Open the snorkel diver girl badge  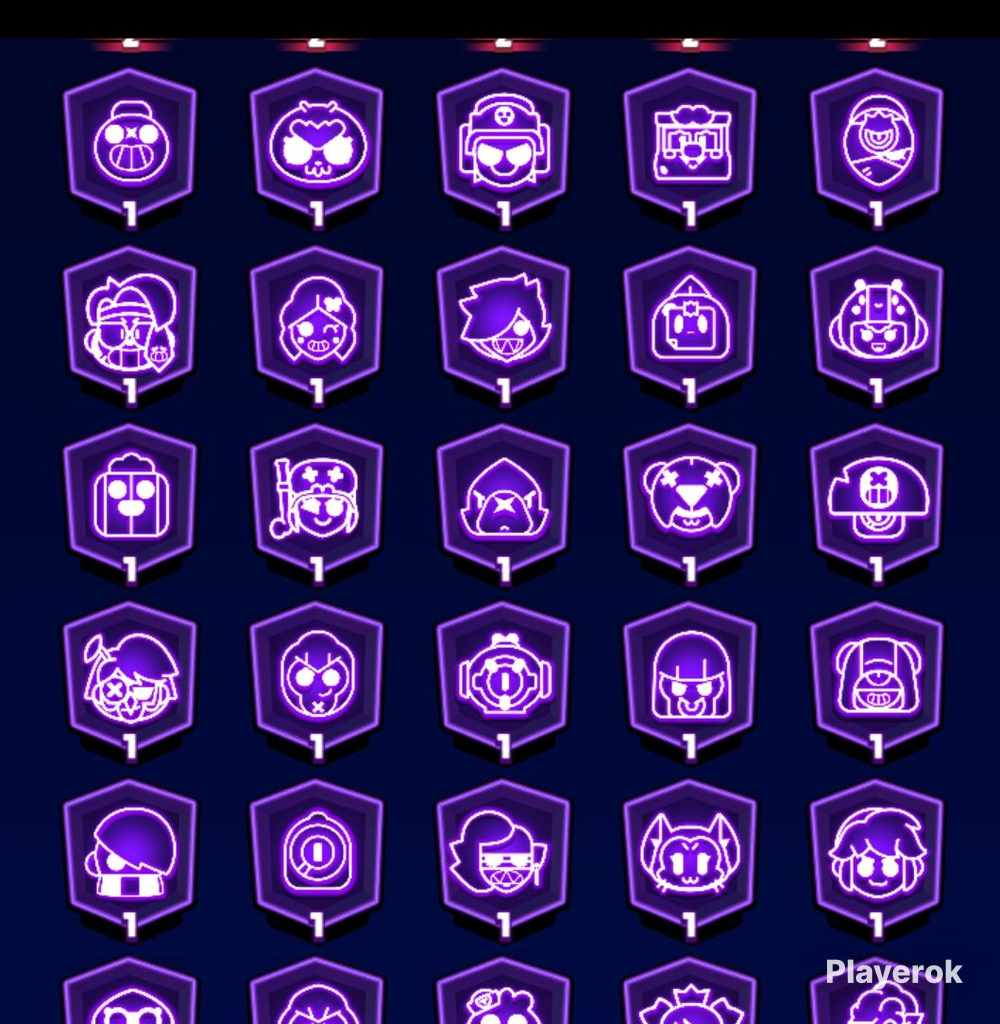pos(316,500)
